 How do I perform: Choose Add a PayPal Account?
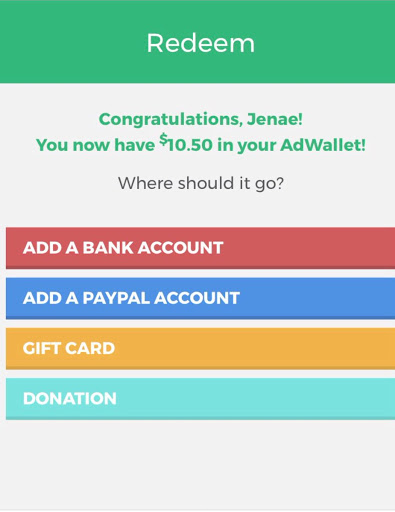pyautogui.click(x=200, y=298)
